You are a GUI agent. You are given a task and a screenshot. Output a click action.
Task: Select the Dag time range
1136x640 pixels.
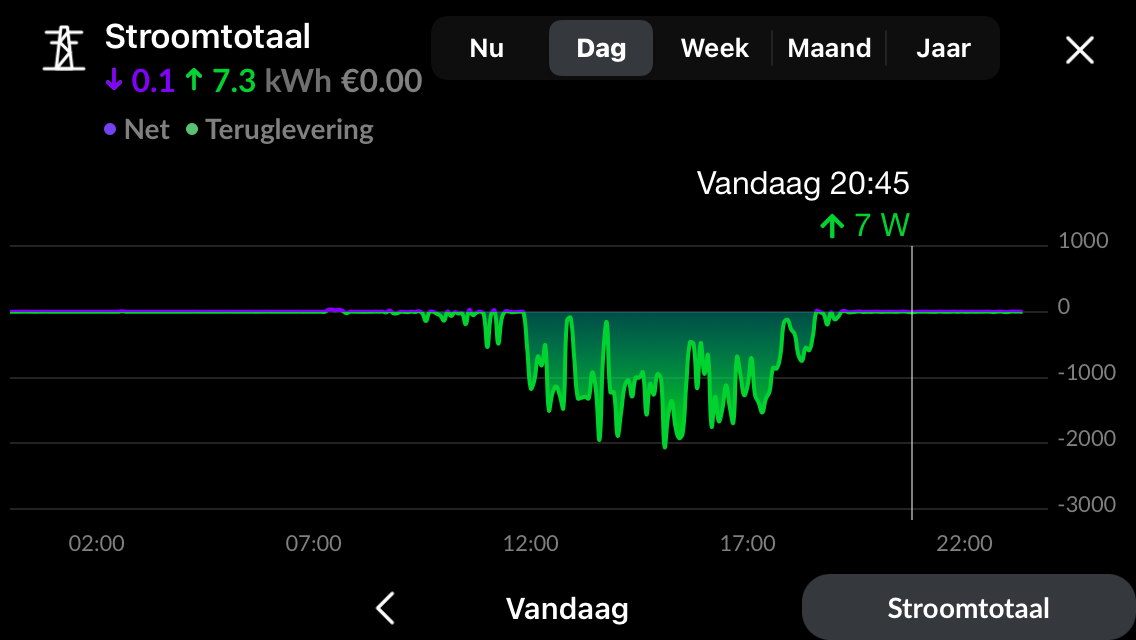601,48
